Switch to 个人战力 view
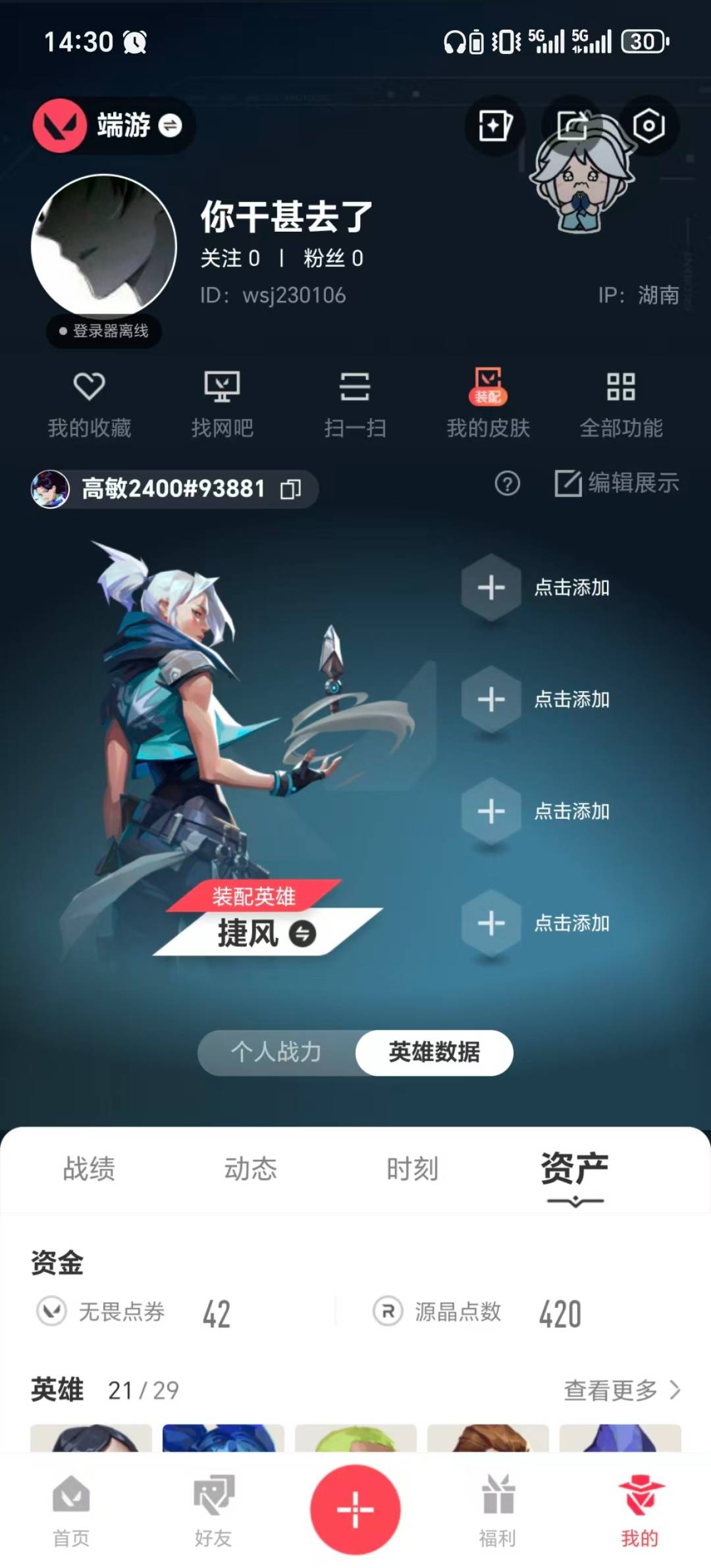This screenshot has width=711, height=1568. [x=279, y=1053]
